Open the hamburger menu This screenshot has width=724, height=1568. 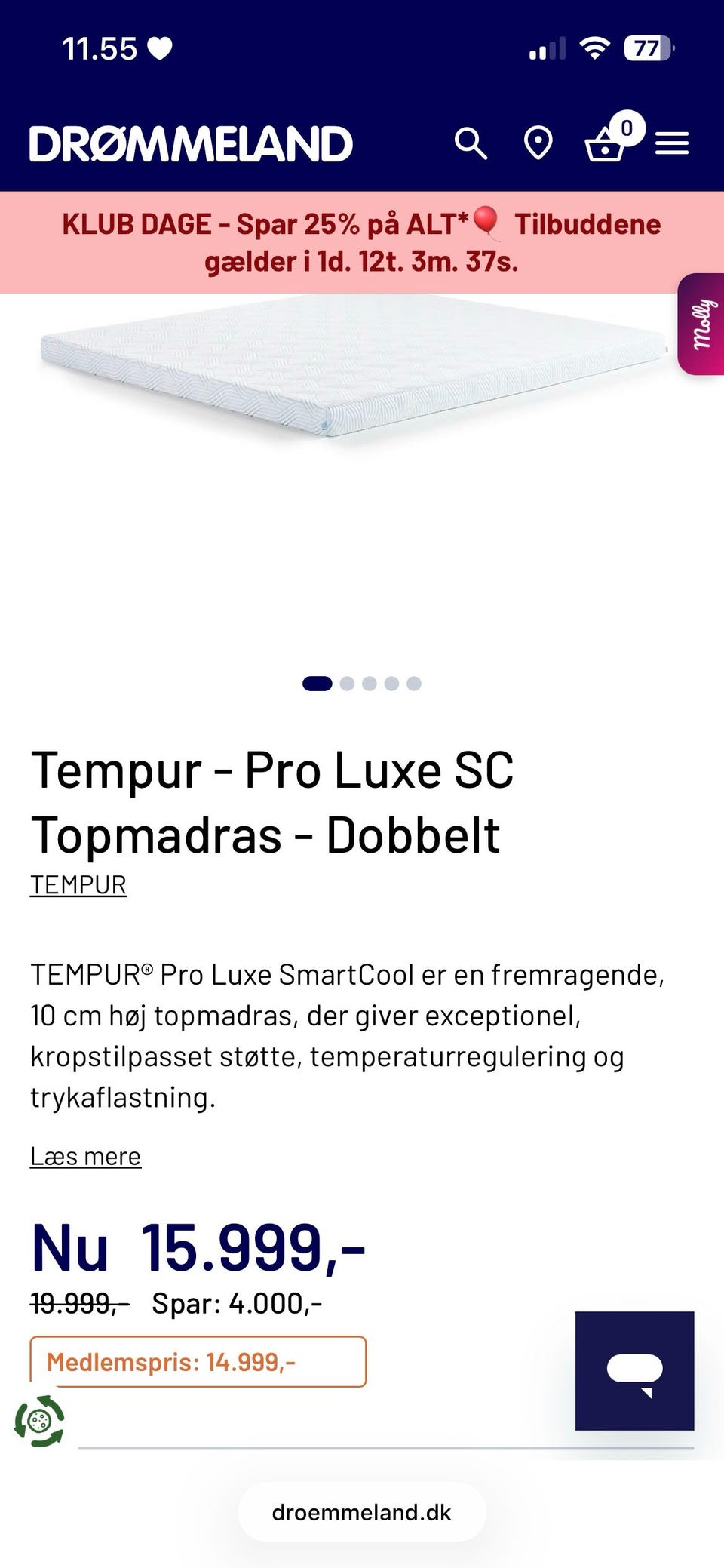pyautogui.click(x=672, y=143)
